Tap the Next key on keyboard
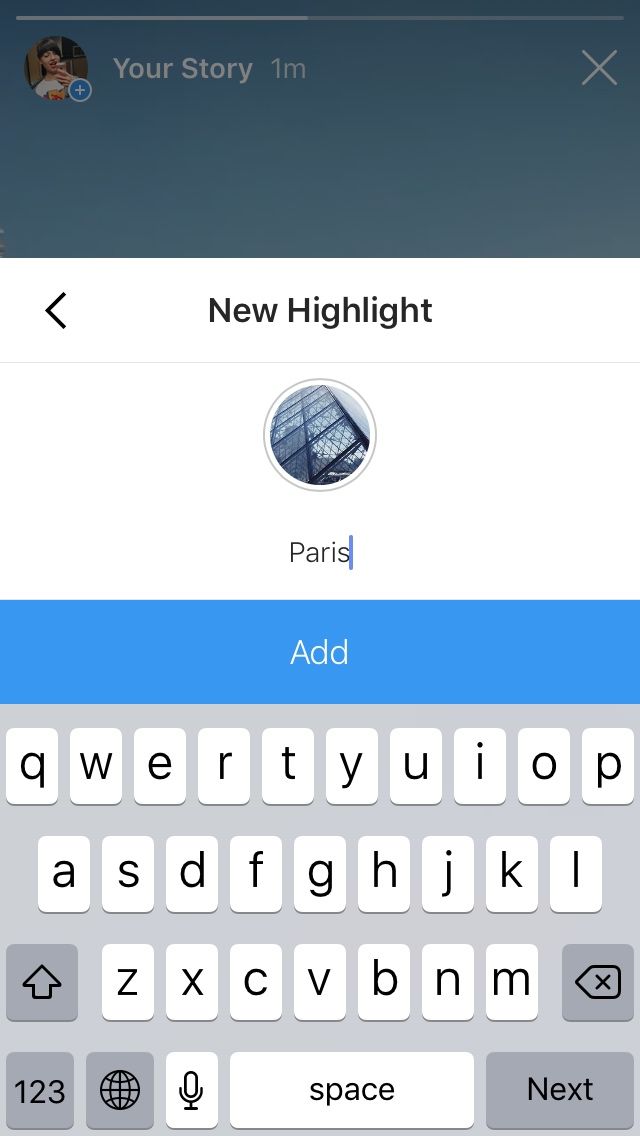Viewport: 640px width, 1136px height. pos(560,1089)
